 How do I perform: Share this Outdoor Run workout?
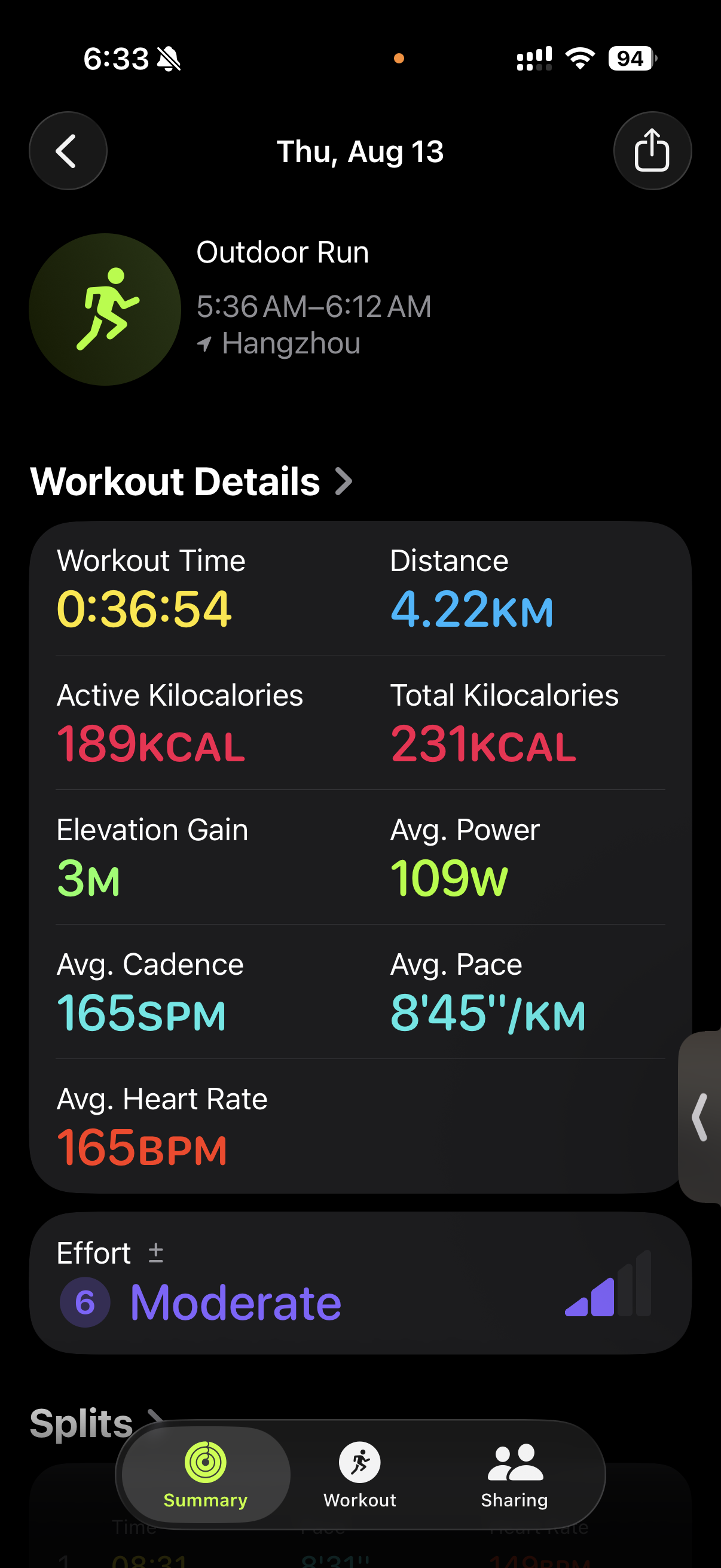point(652,151)
